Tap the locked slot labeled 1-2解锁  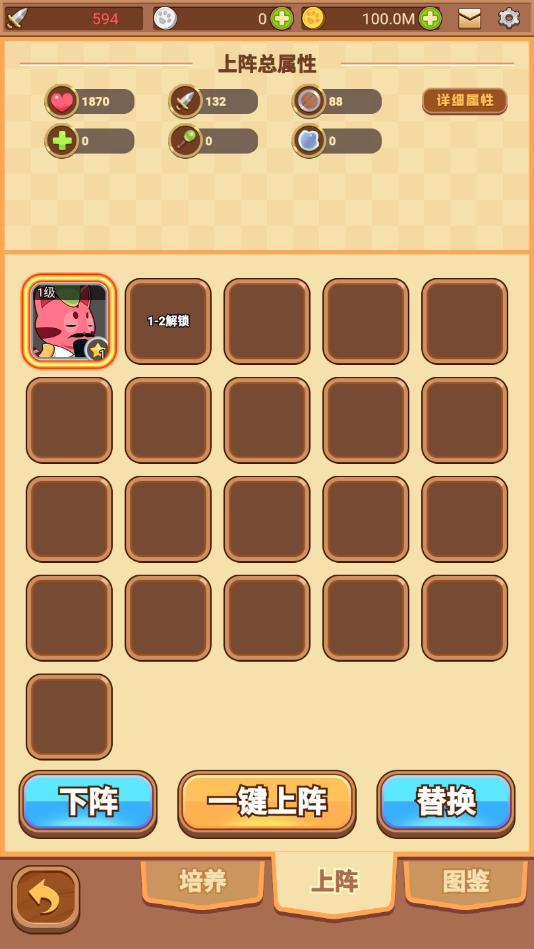pos(168,321)
